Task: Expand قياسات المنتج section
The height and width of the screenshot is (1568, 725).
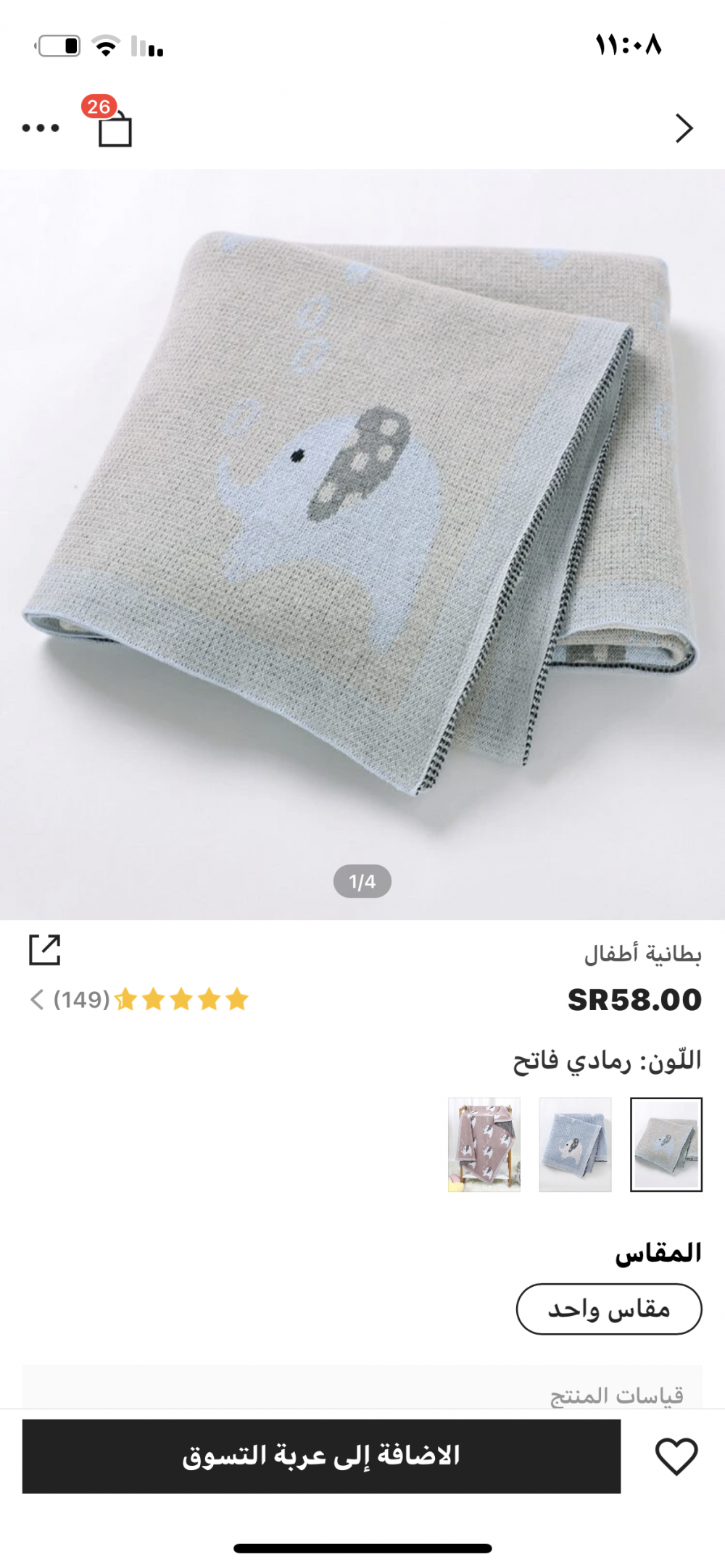Action: point(362,1388)
